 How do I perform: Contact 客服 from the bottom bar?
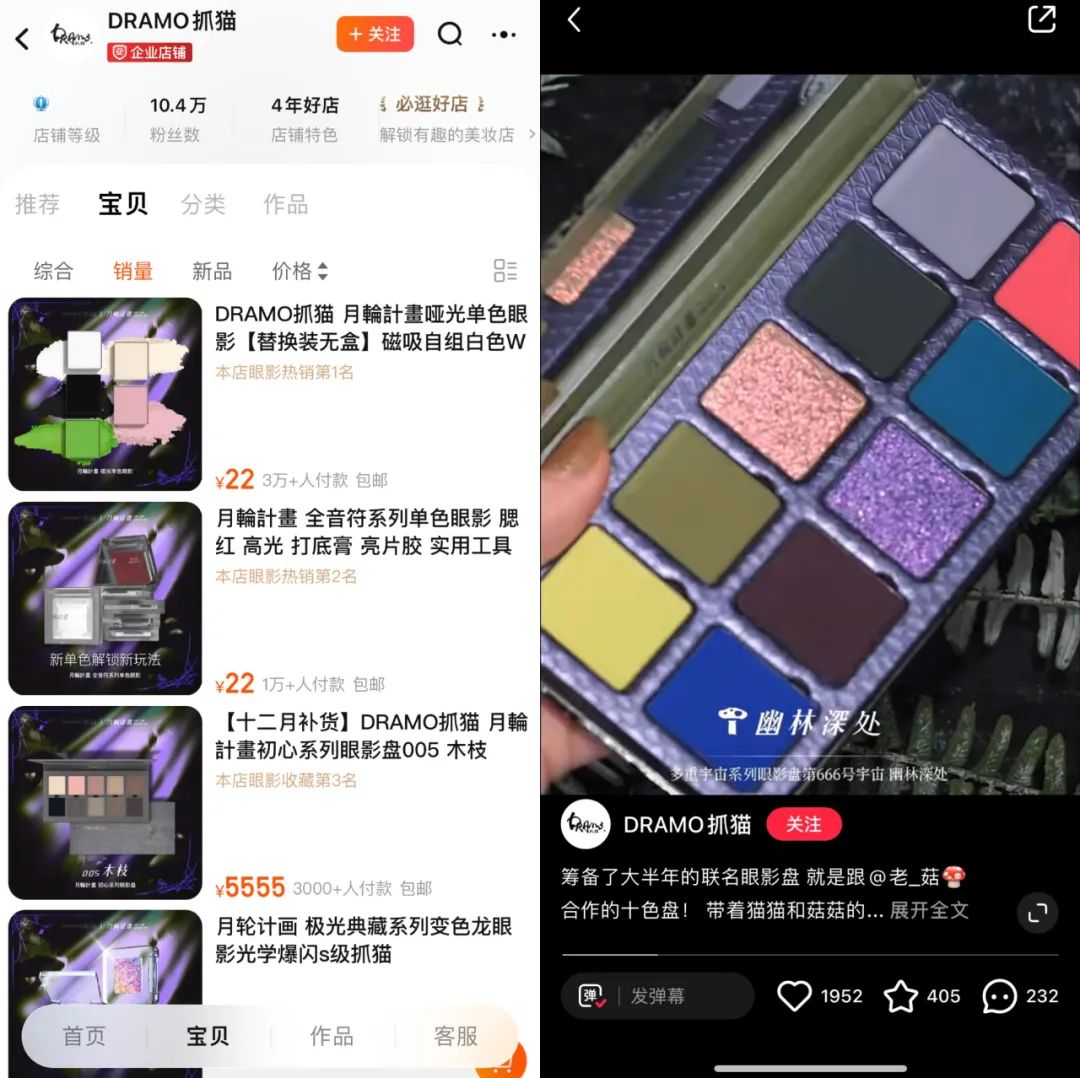[x=455, y=1036]
